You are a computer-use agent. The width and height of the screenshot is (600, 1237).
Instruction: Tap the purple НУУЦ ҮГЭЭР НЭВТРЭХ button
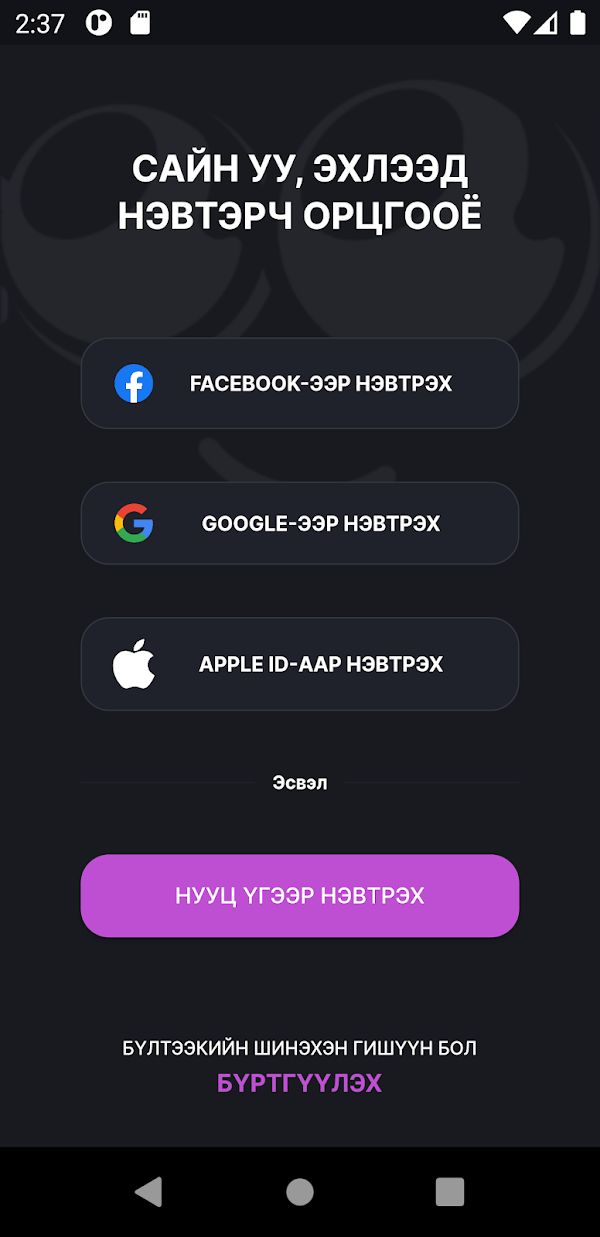300,896
